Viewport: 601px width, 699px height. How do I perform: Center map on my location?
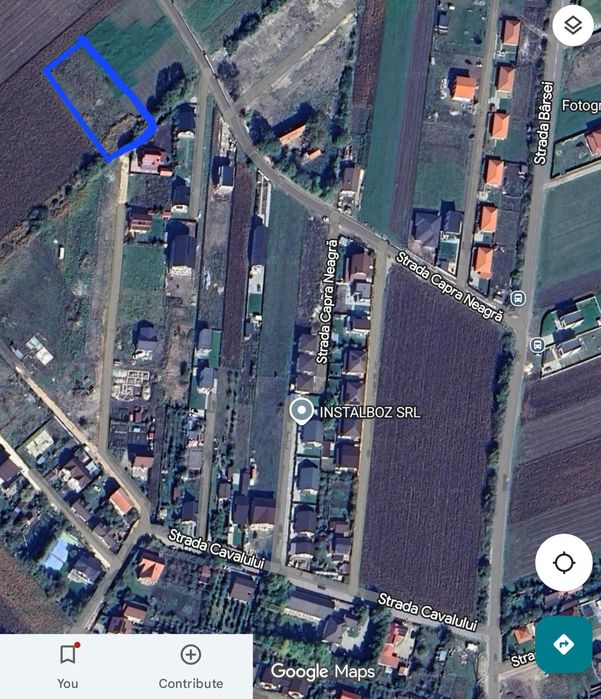[564, 562]
